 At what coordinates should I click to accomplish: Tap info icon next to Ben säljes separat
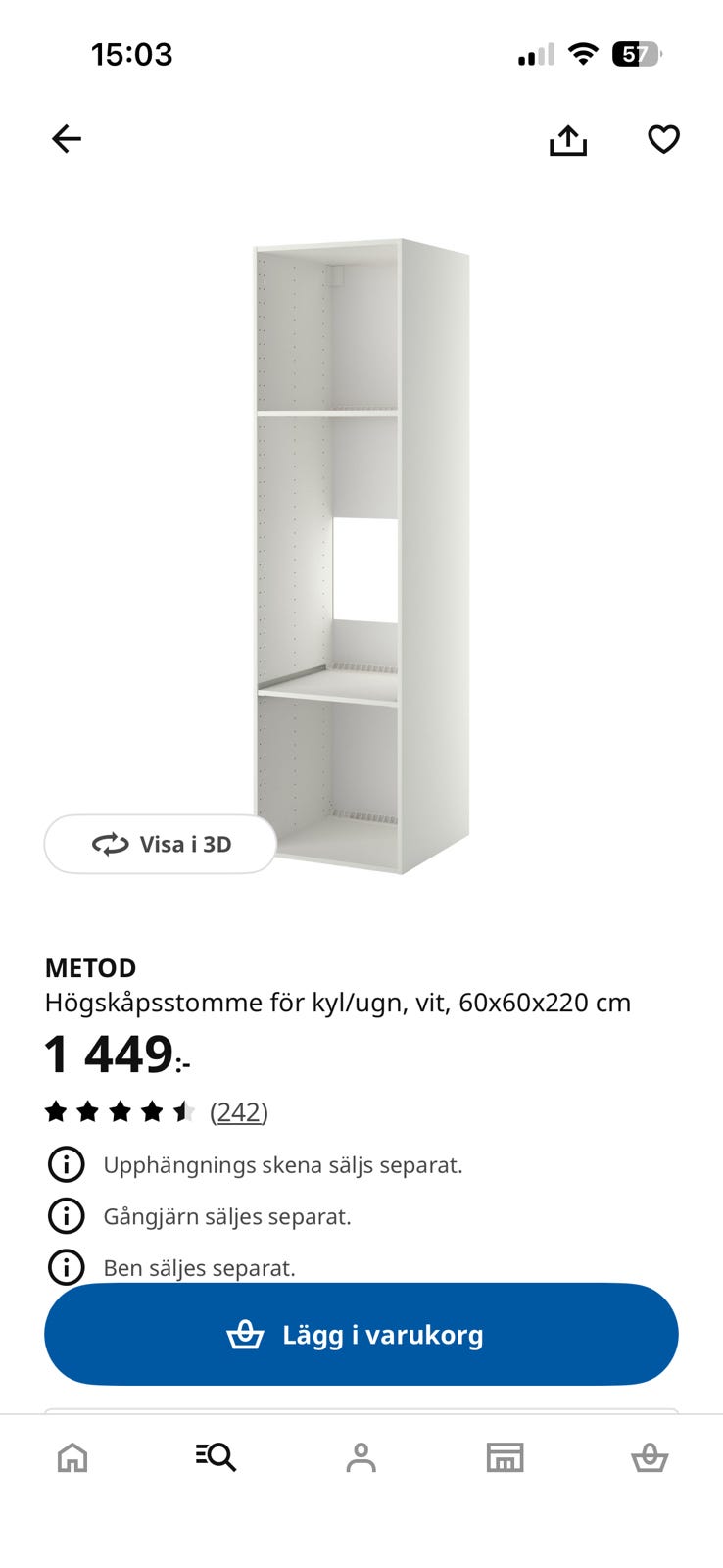(66, 1267)
